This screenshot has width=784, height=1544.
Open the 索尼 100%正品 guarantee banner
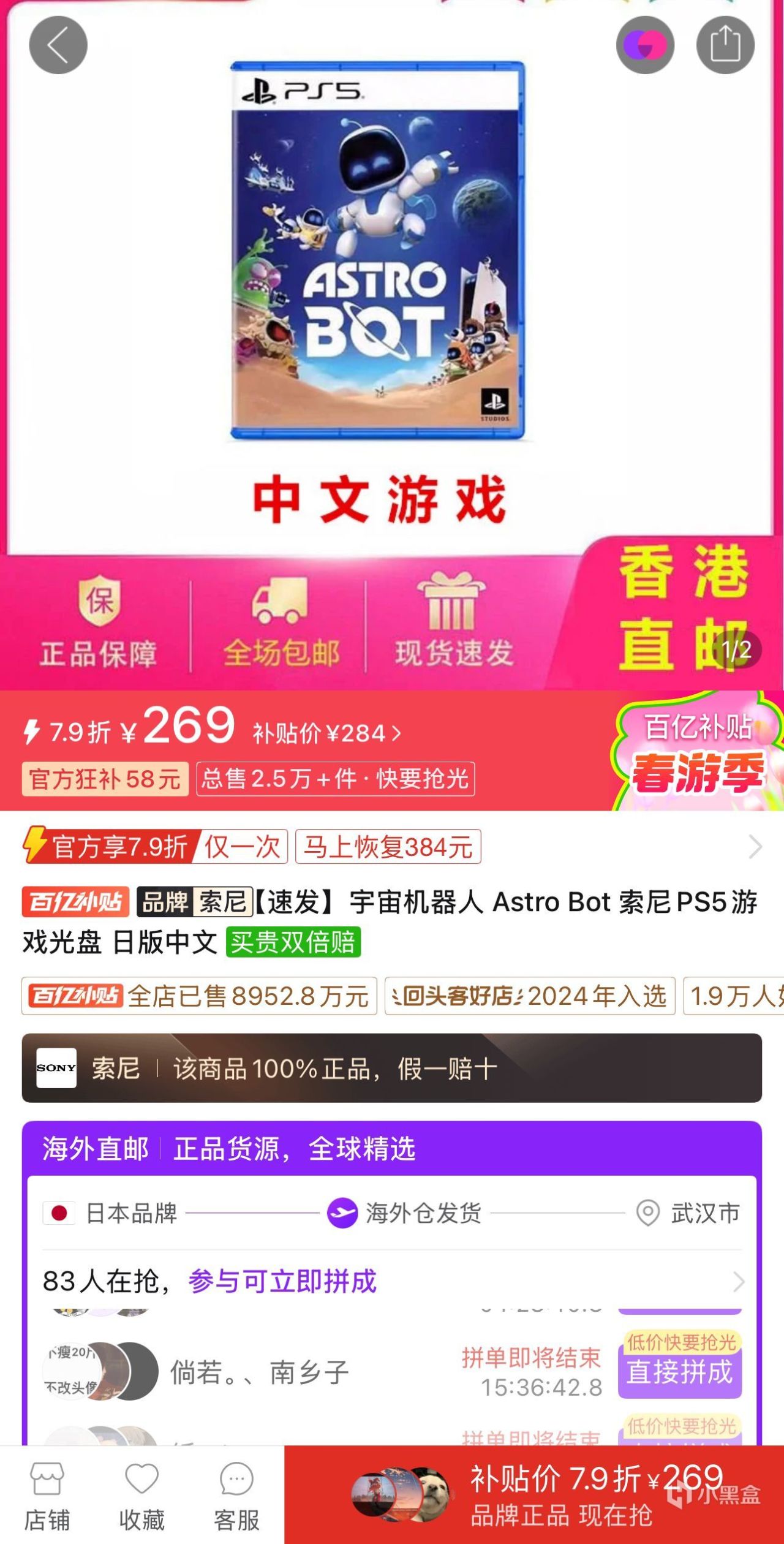tap(392, 1068)
